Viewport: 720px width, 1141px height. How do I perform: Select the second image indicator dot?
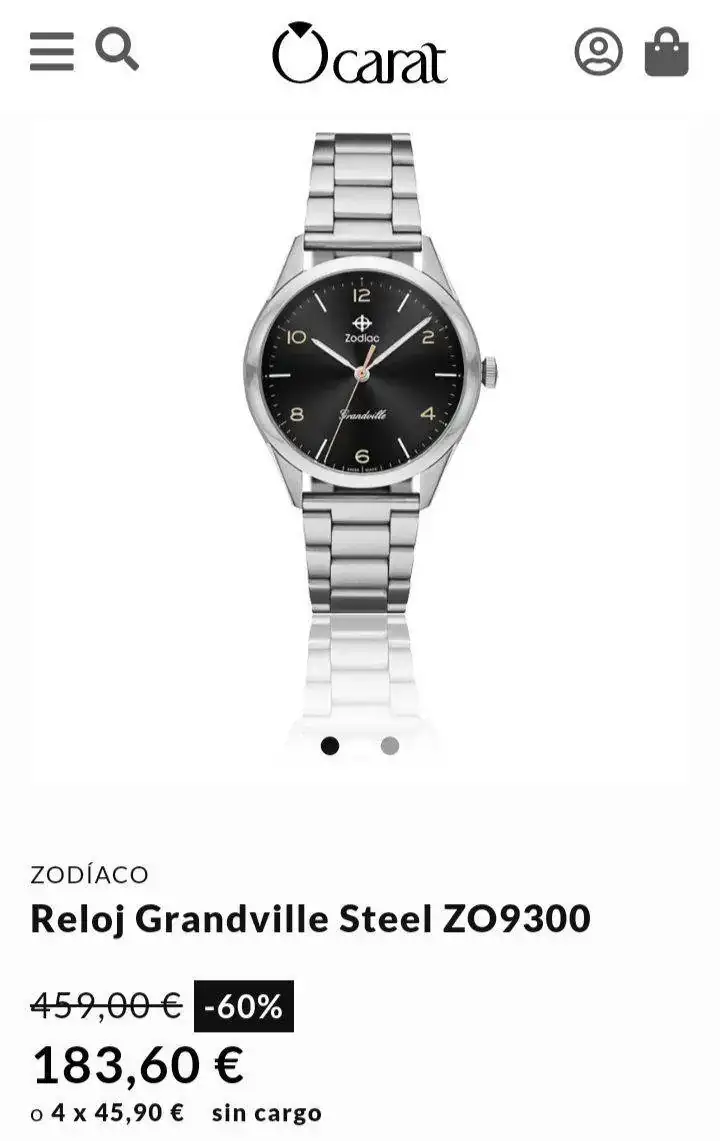390,745
